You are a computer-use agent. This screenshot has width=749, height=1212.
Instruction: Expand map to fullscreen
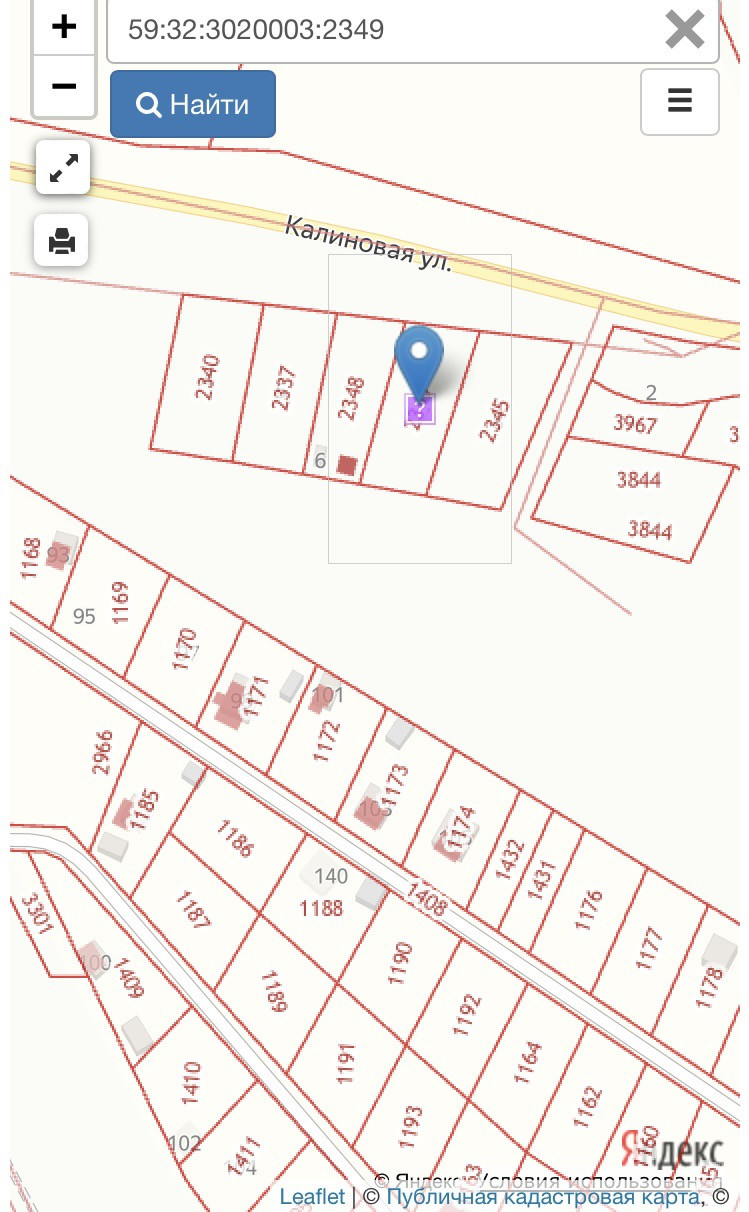click(63, 168)
